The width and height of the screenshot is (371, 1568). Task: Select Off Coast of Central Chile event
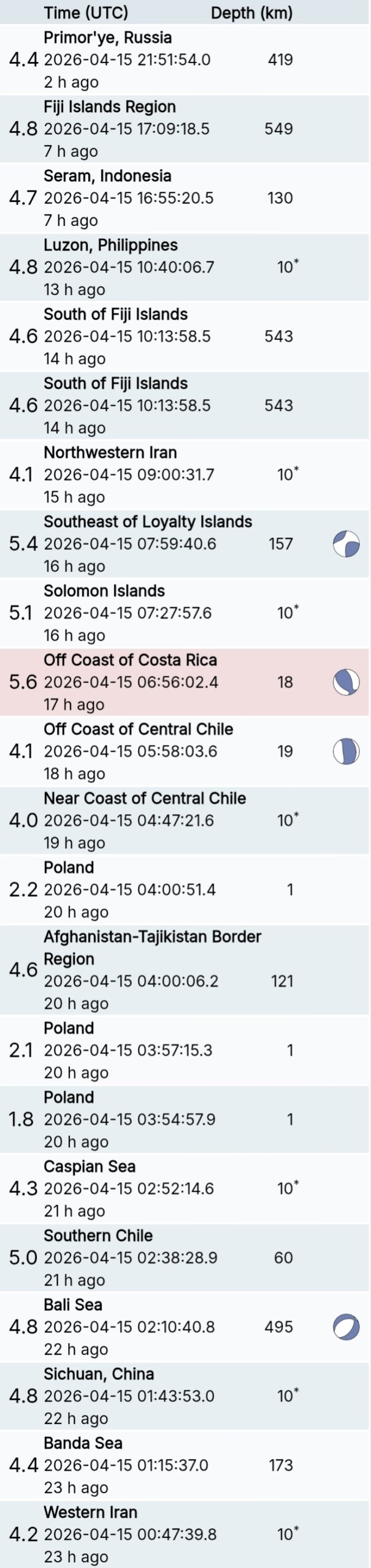pos(153,751)
